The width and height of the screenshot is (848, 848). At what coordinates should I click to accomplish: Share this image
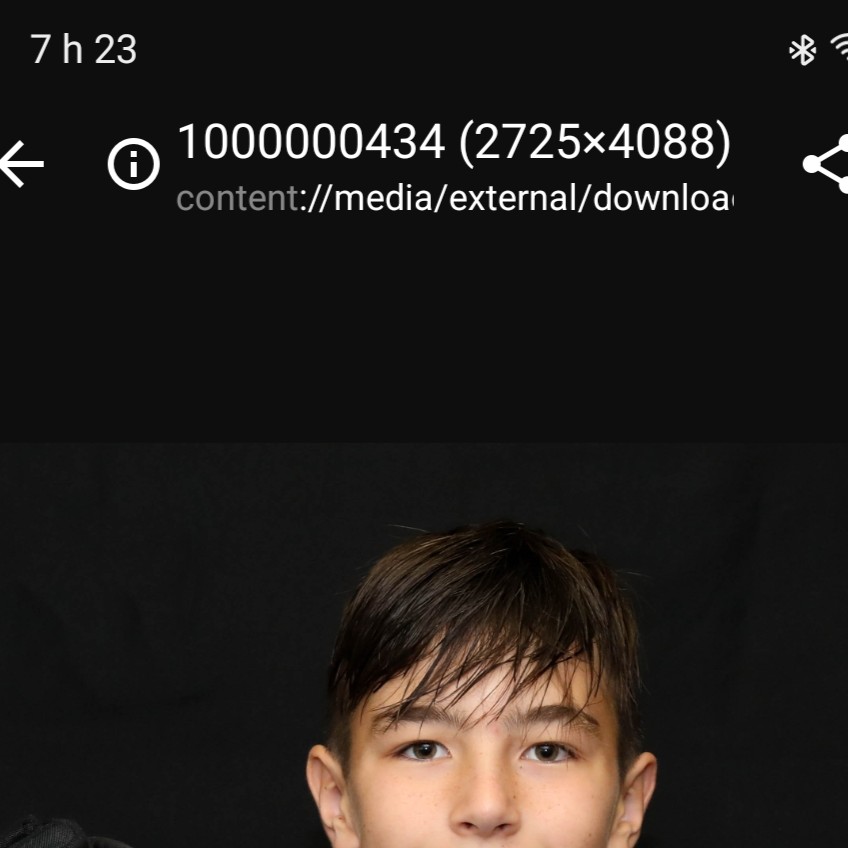(828, 164)
